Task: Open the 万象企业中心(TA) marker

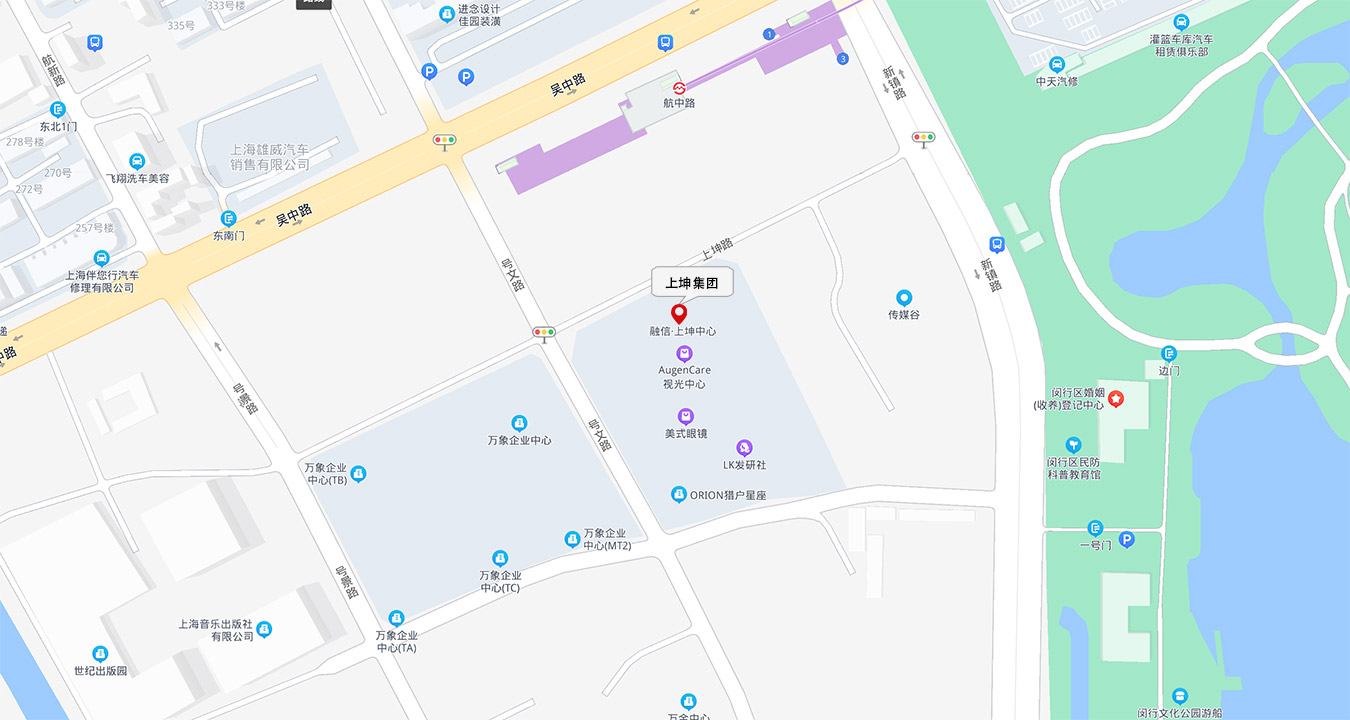Action: pos(396,619)
